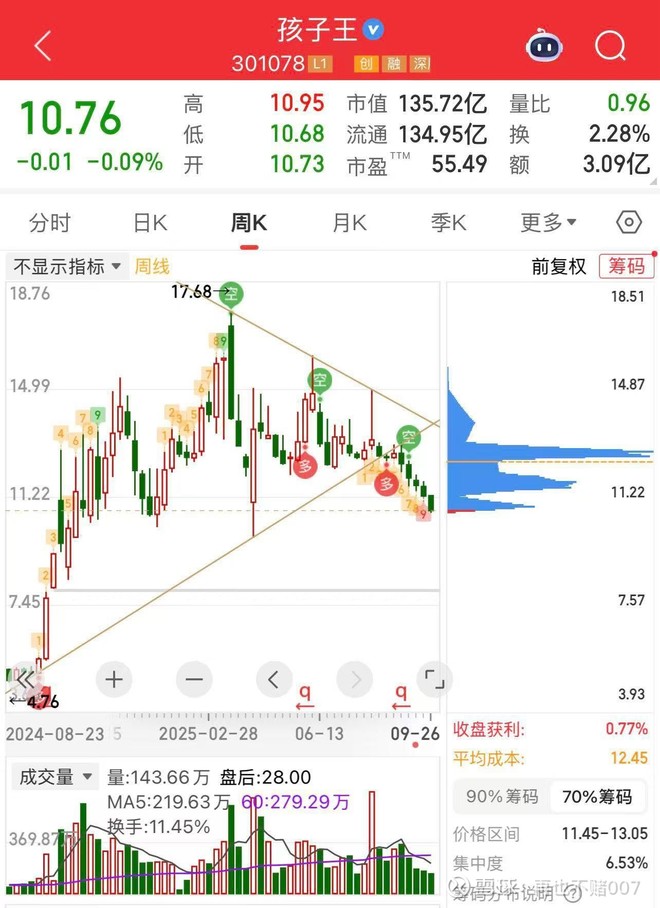
Task: Switch to the 日K tab
Action: [150, 222]
